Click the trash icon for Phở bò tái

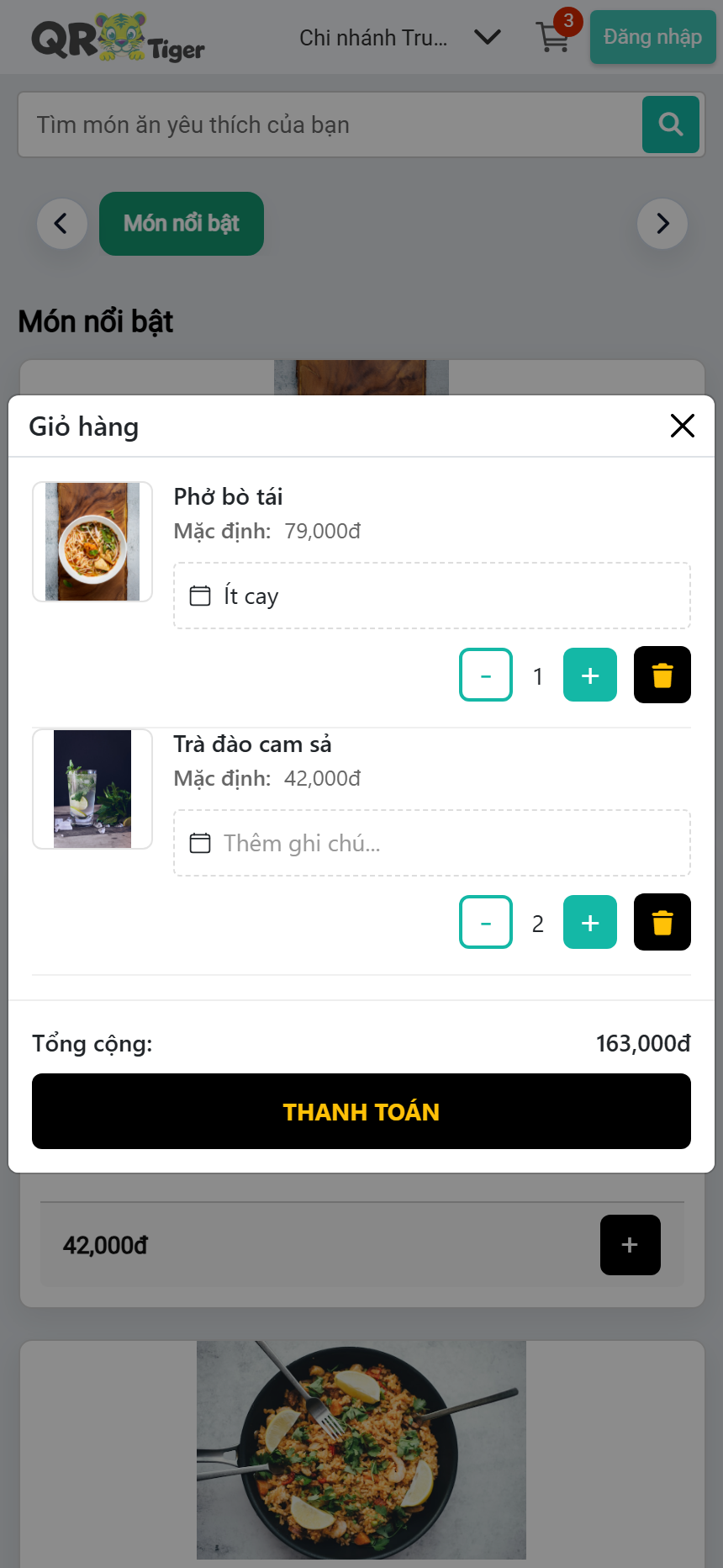(x=662, y=674)
